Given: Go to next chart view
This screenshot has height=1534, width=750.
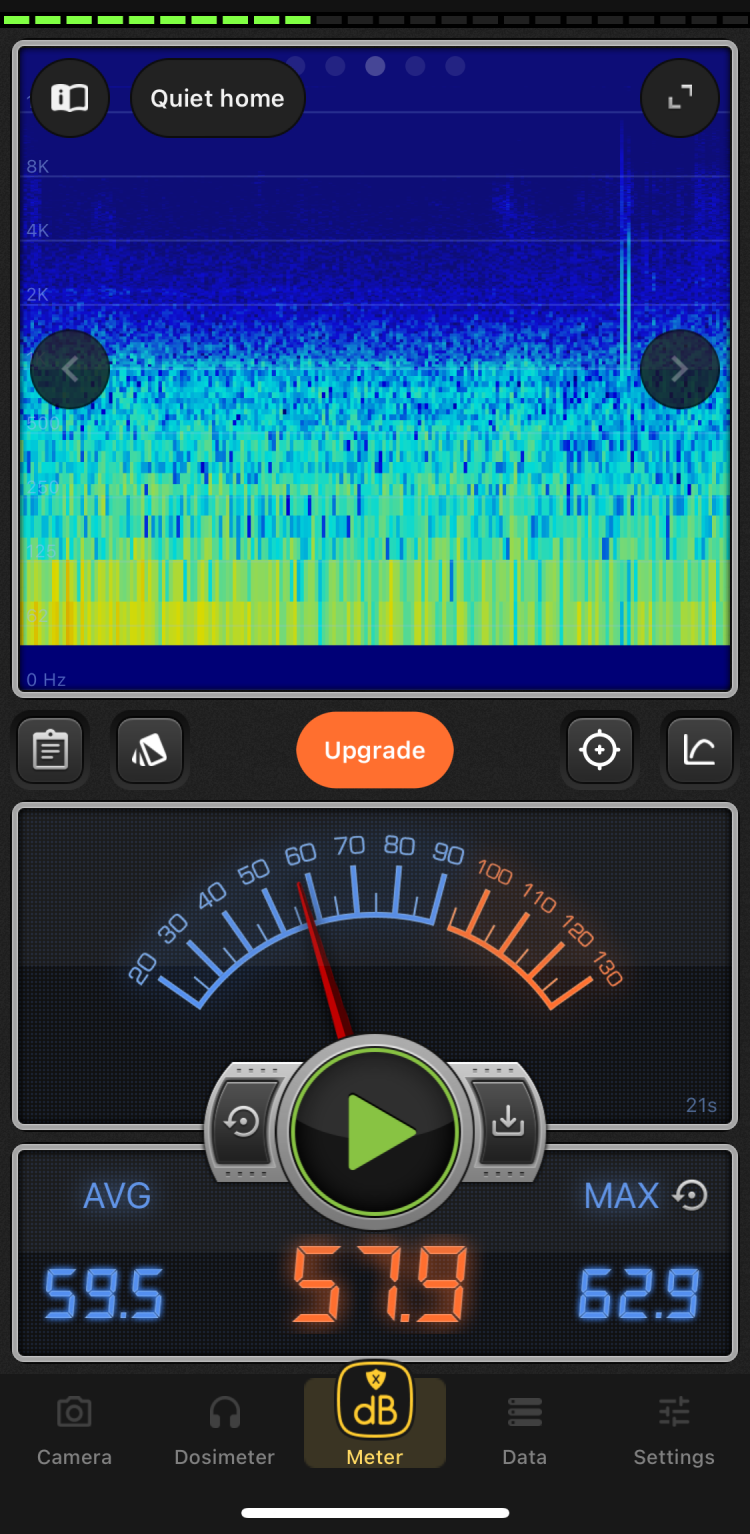Looking at the screenshot, I should [680, 370].
